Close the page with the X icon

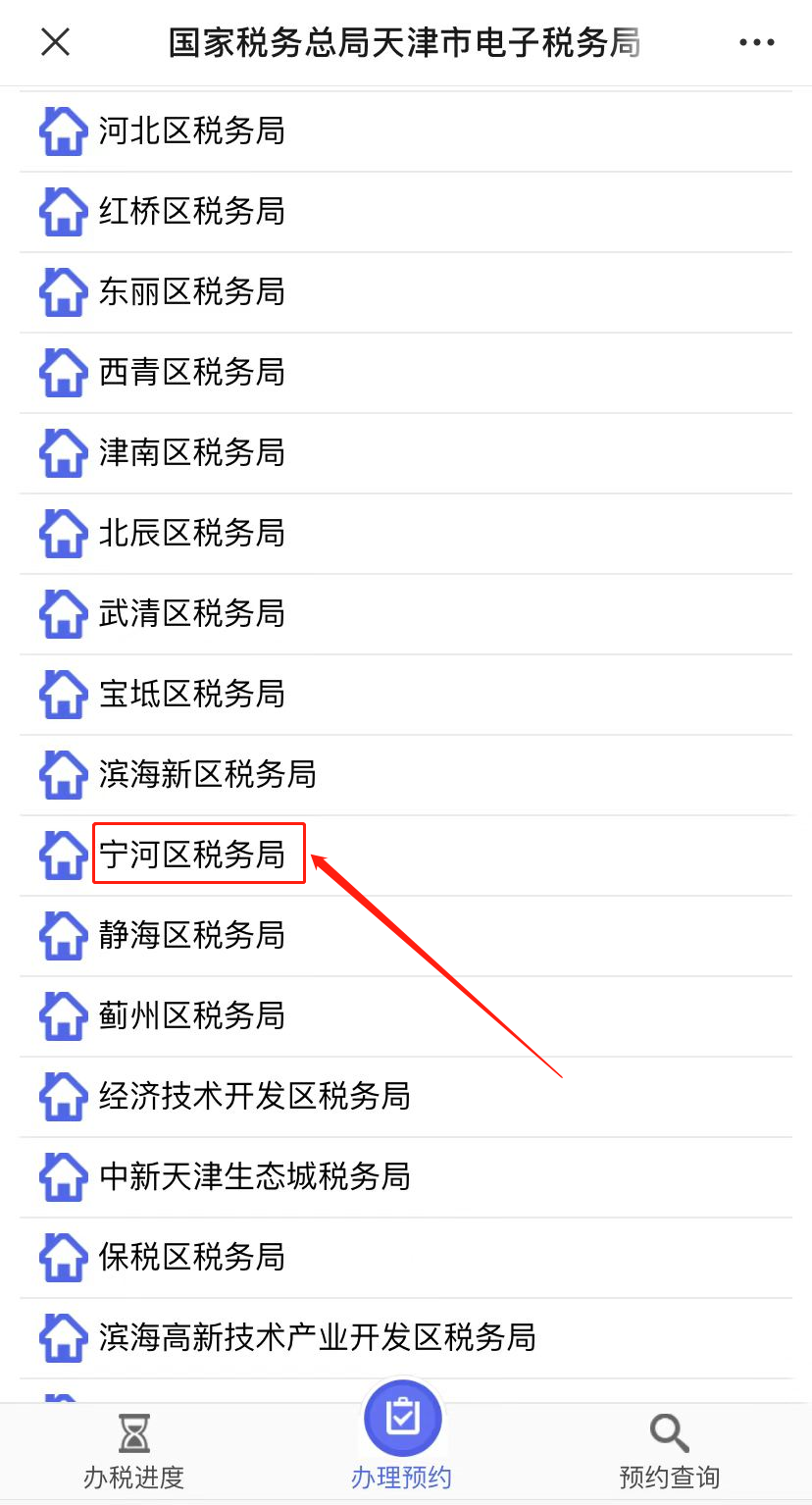pyautogui.click(x=56, y=42)
